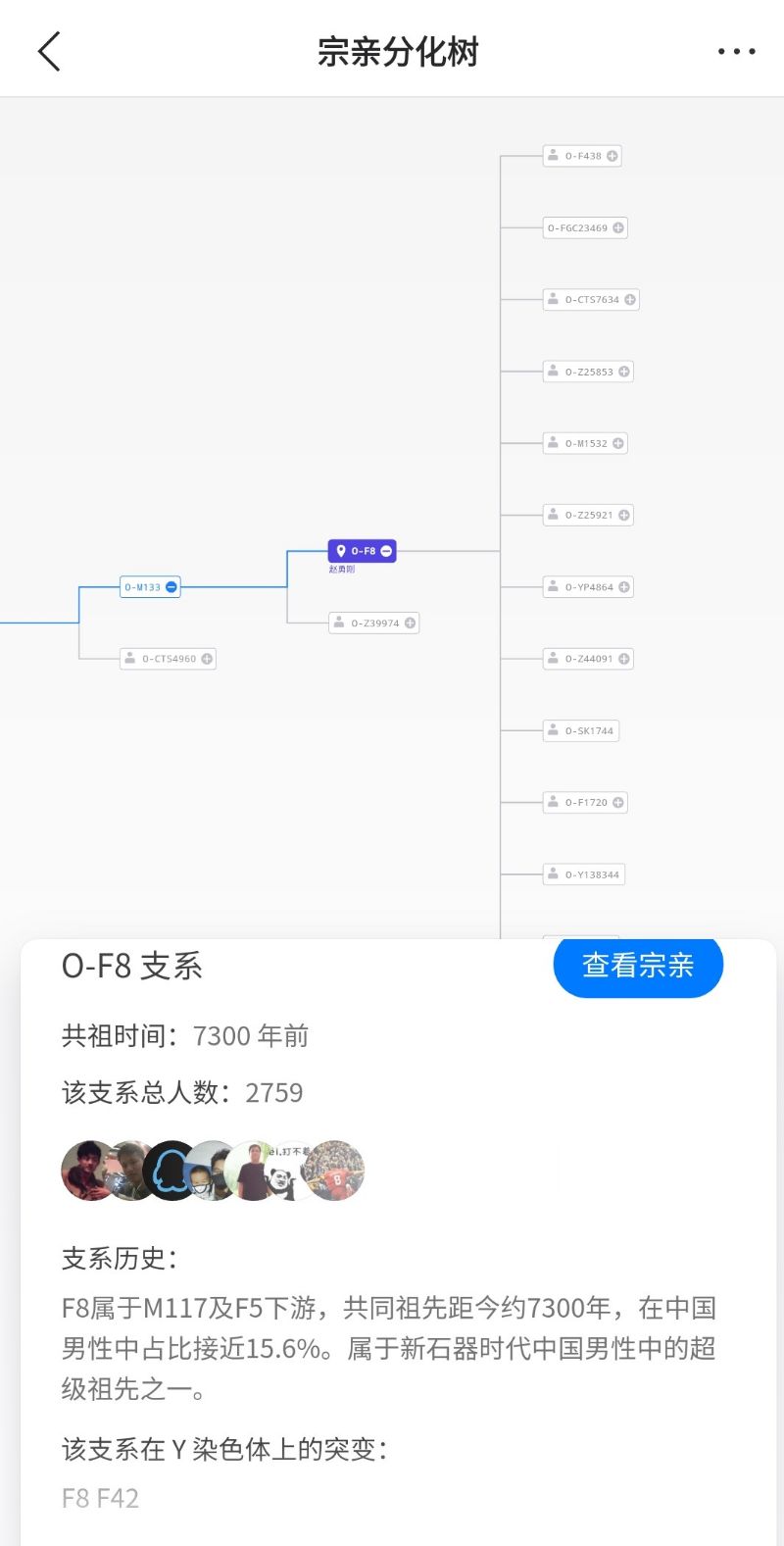Expand the O-F438 branch node
This screenshot has height=1546, width=784.
(612, 156)
